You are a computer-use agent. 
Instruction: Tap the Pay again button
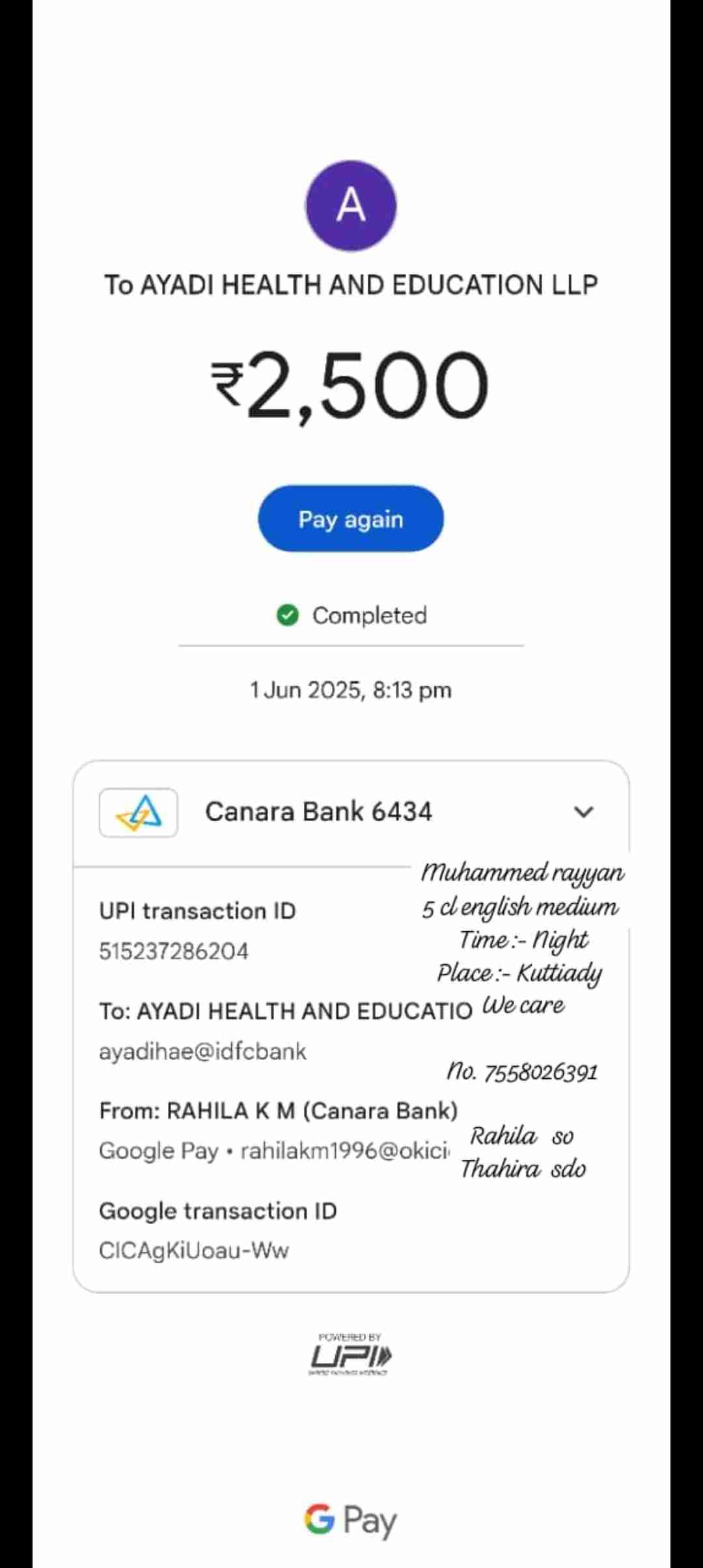[x=351, y=519]
